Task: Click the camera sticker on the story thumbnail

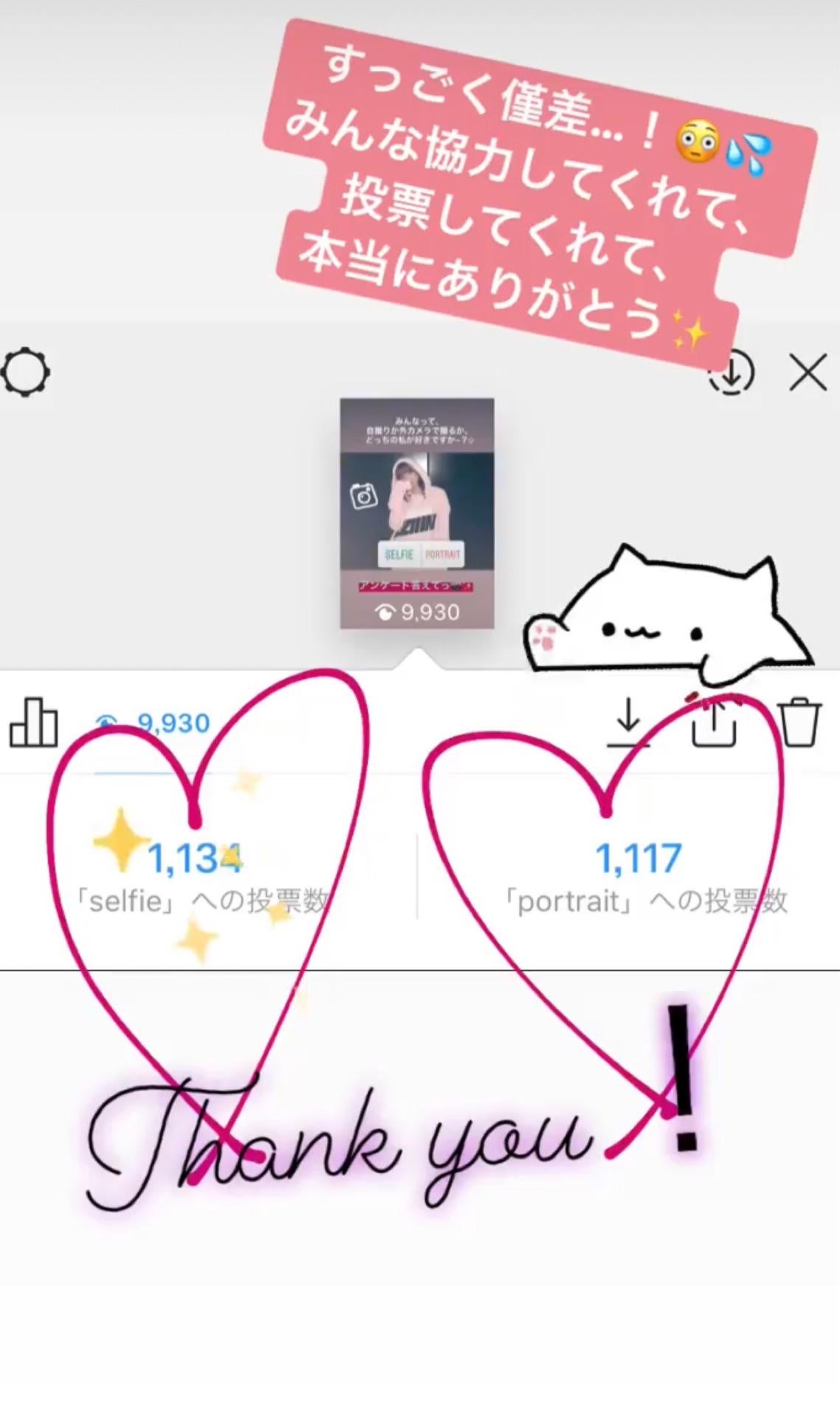Action: click(x=364, y=496)
